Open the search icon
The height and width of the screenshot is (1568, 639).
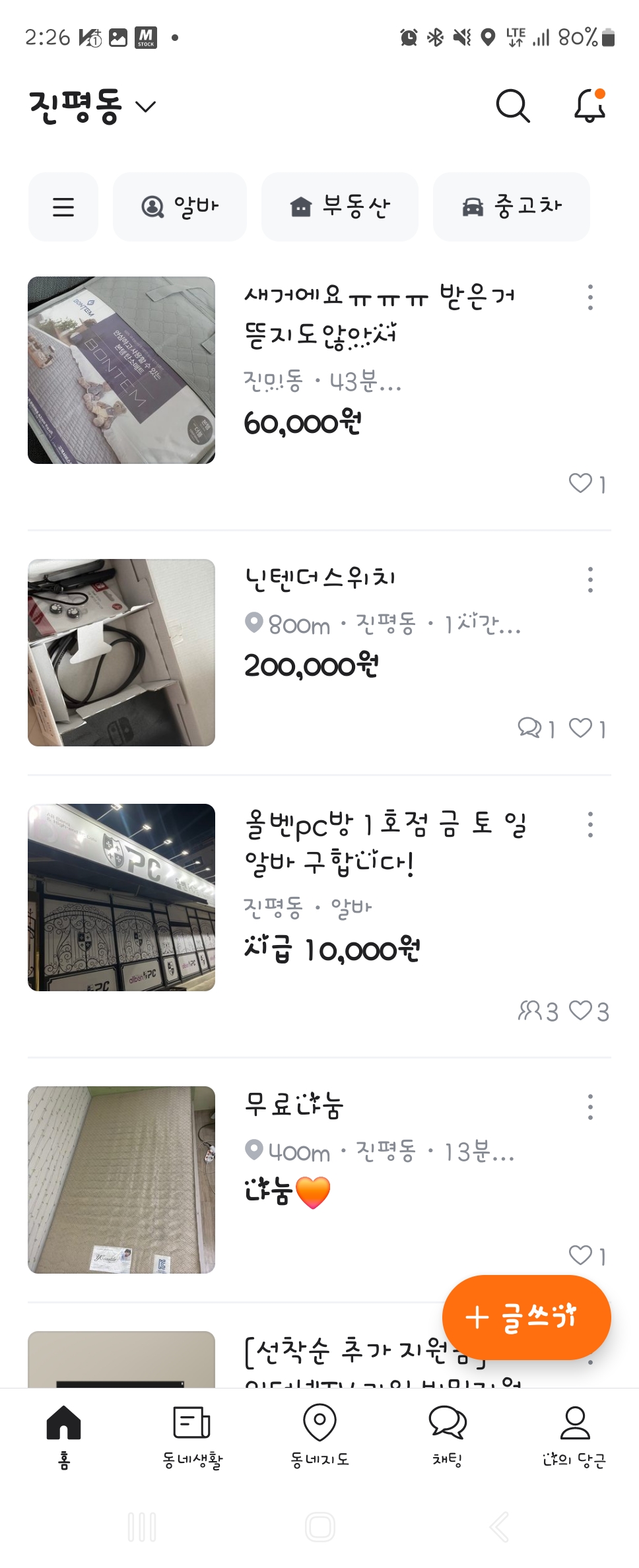[512, 106]
